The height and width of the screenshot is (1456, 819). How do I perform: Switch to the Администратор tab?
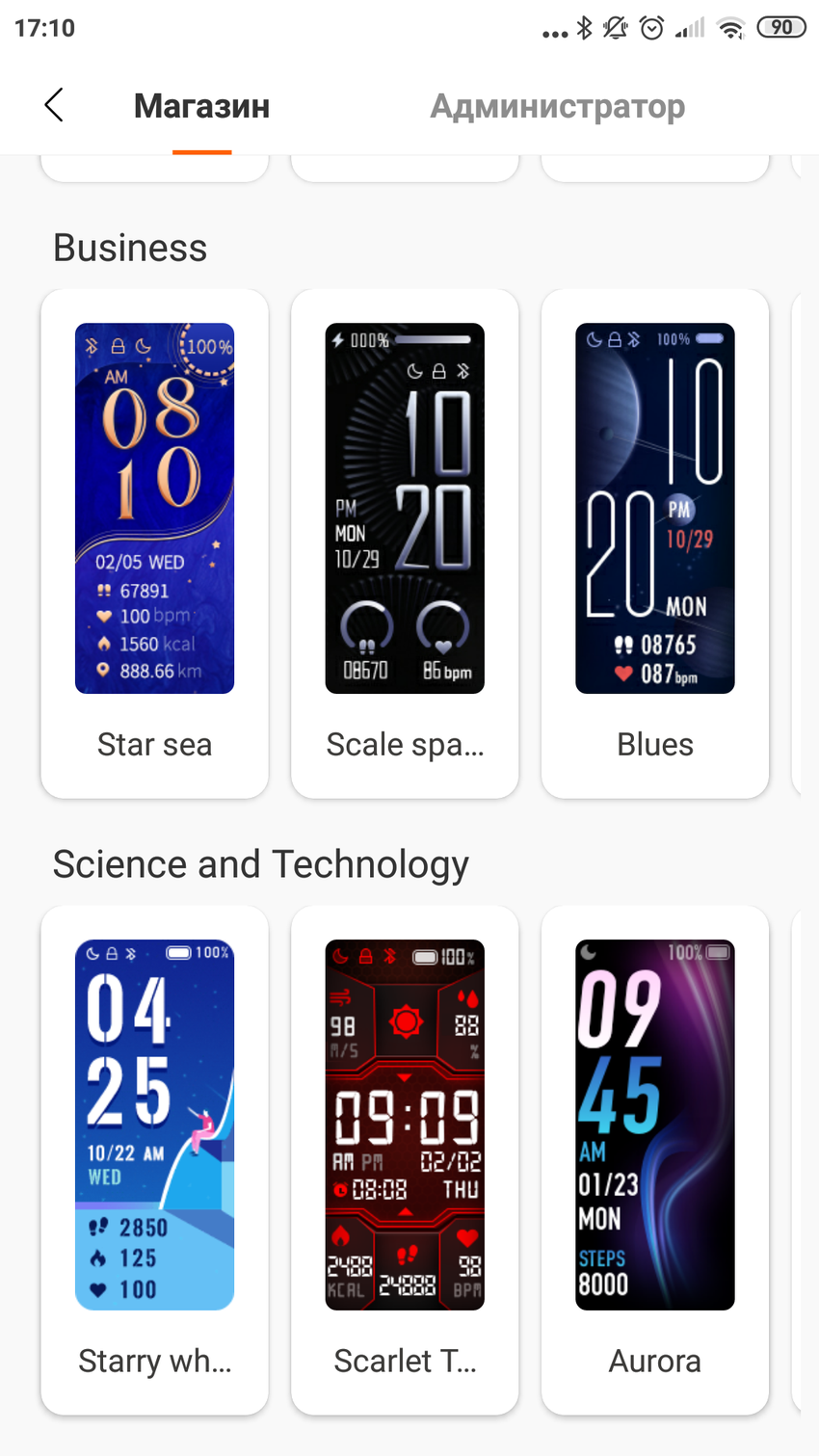tap(557, 106)
